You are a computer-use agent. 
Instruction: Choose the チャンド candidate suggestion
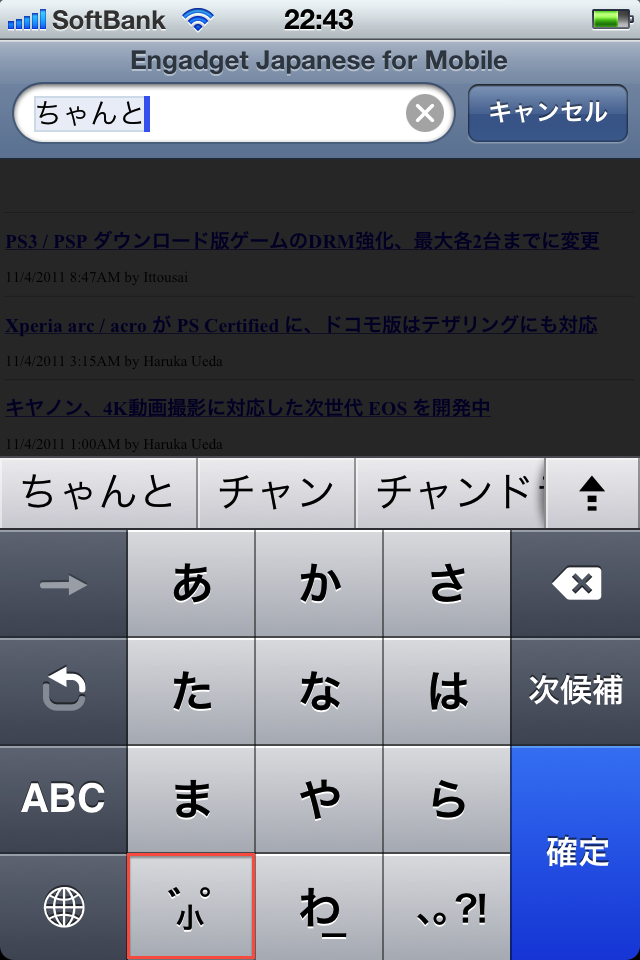[x=452, y=492]
